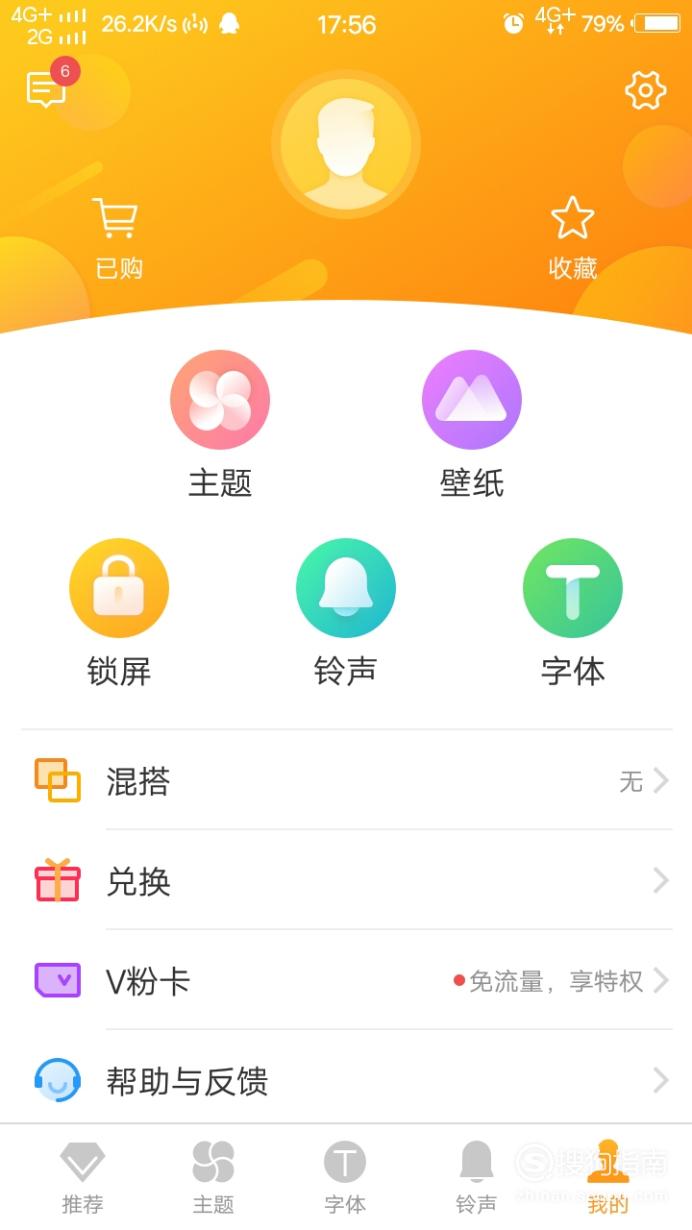Image resolution: width=692 pixels, height=1230 pixels.
Task: Switch to the 主题 bottom tab
Action: (x=213, y=1178)
